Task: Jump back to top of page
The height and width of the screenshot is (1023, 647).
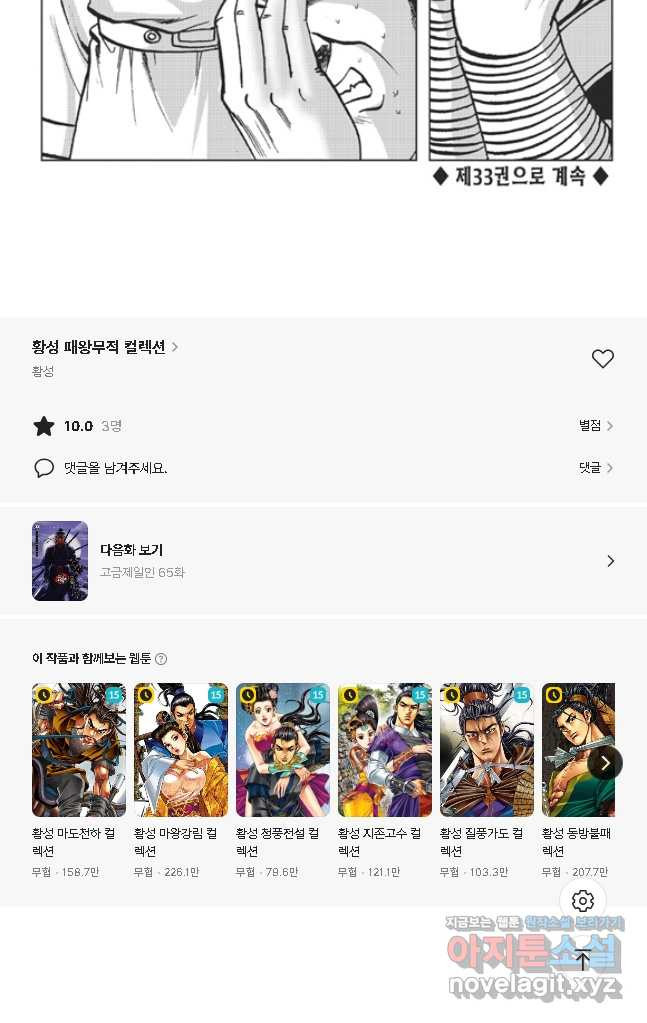Action: click(x=583, y=961)
